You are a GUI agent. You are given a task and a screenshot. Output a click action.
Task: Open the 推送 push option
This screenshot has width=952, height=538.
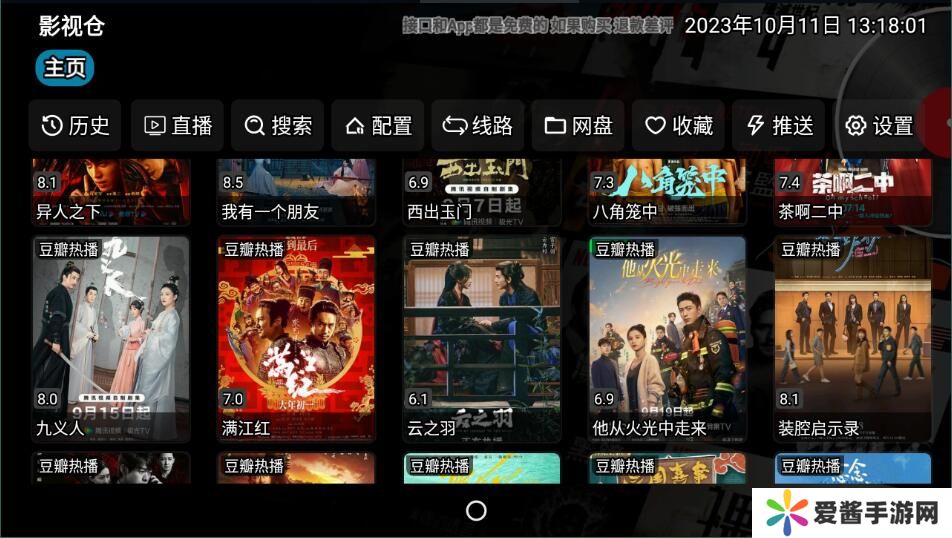779,125
